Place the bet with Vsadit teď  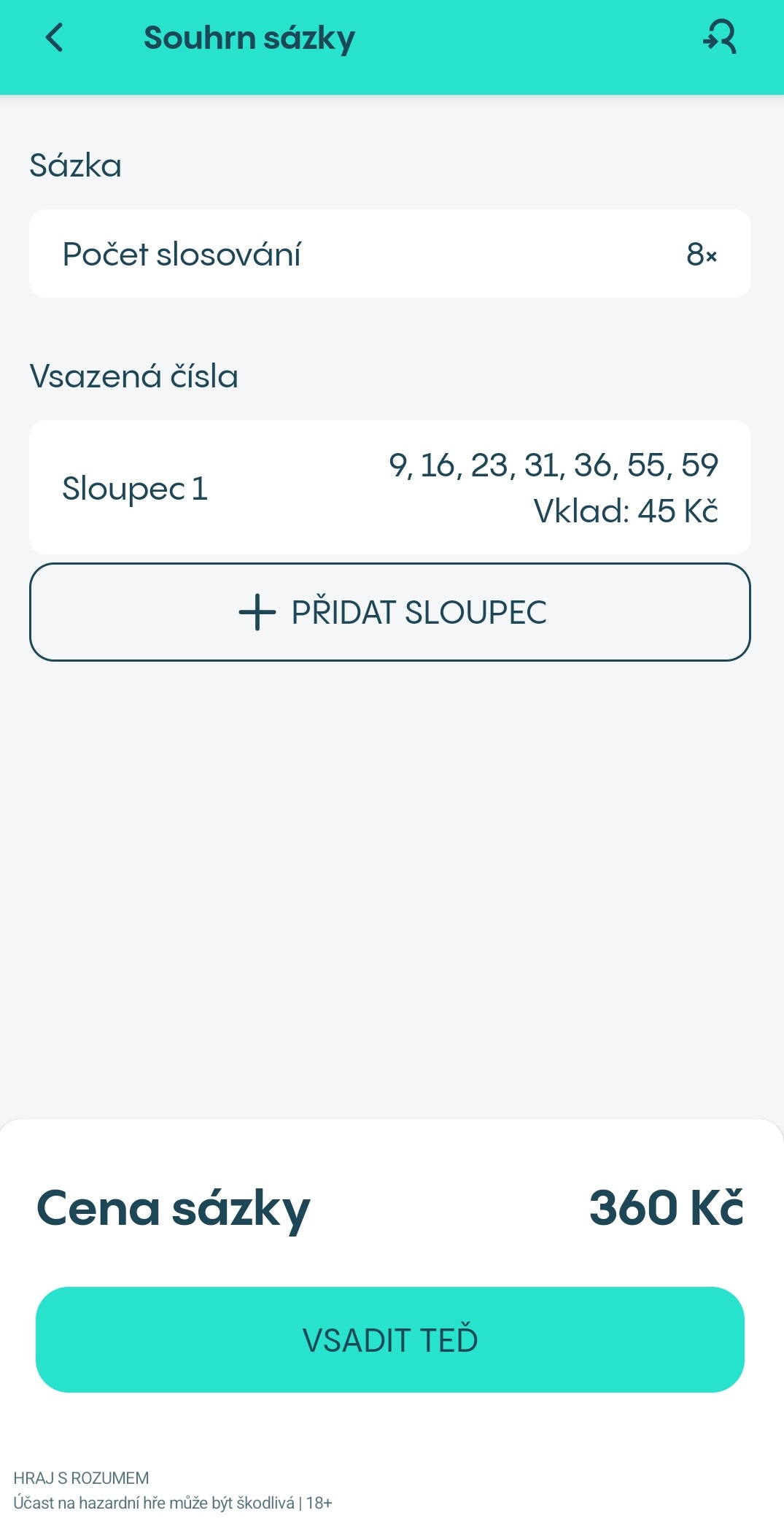coord(390,1339)
